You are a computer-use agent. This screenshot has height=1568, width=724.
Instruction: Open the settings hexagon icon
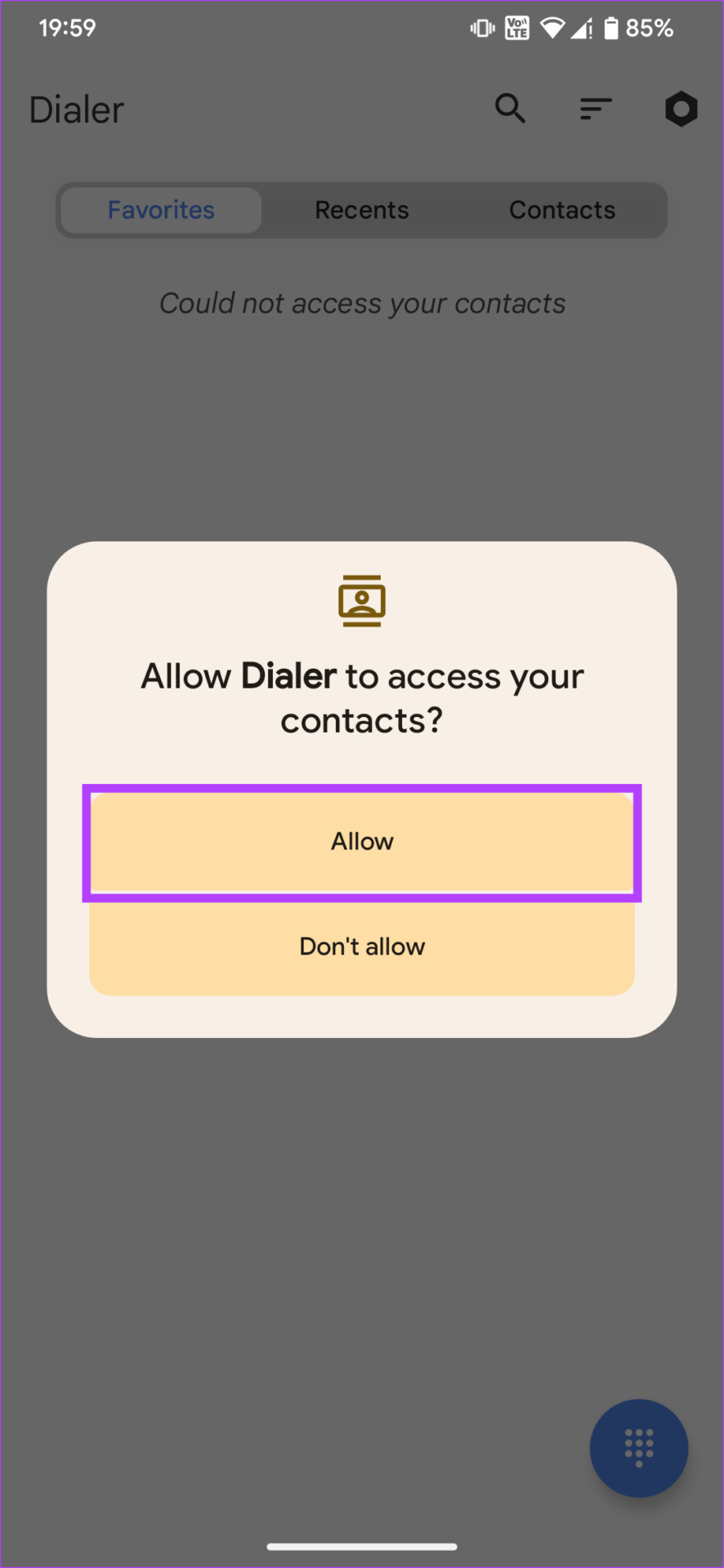tap(681, 109)
